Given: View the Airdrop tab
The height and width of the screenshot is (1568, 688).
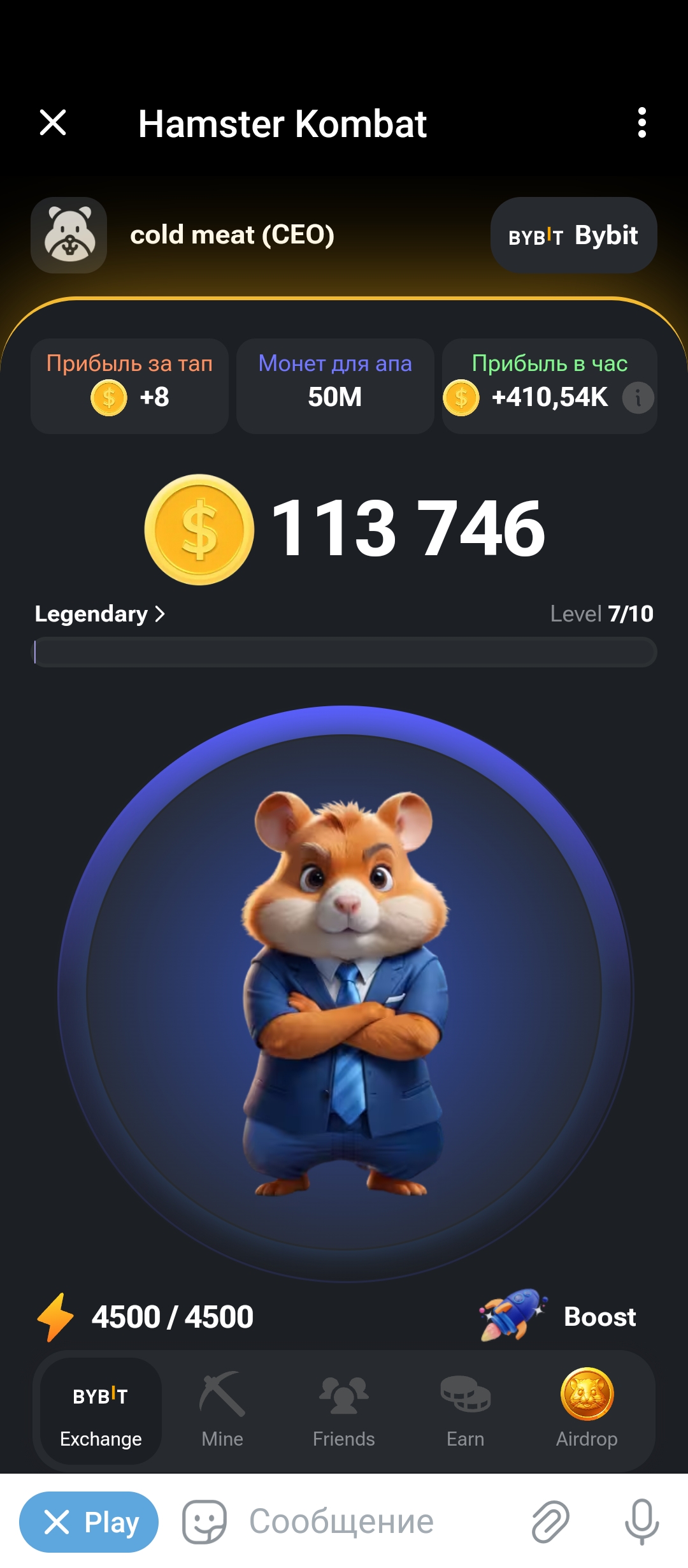Looking at the screenshot, I should (x=587, y=1411).
